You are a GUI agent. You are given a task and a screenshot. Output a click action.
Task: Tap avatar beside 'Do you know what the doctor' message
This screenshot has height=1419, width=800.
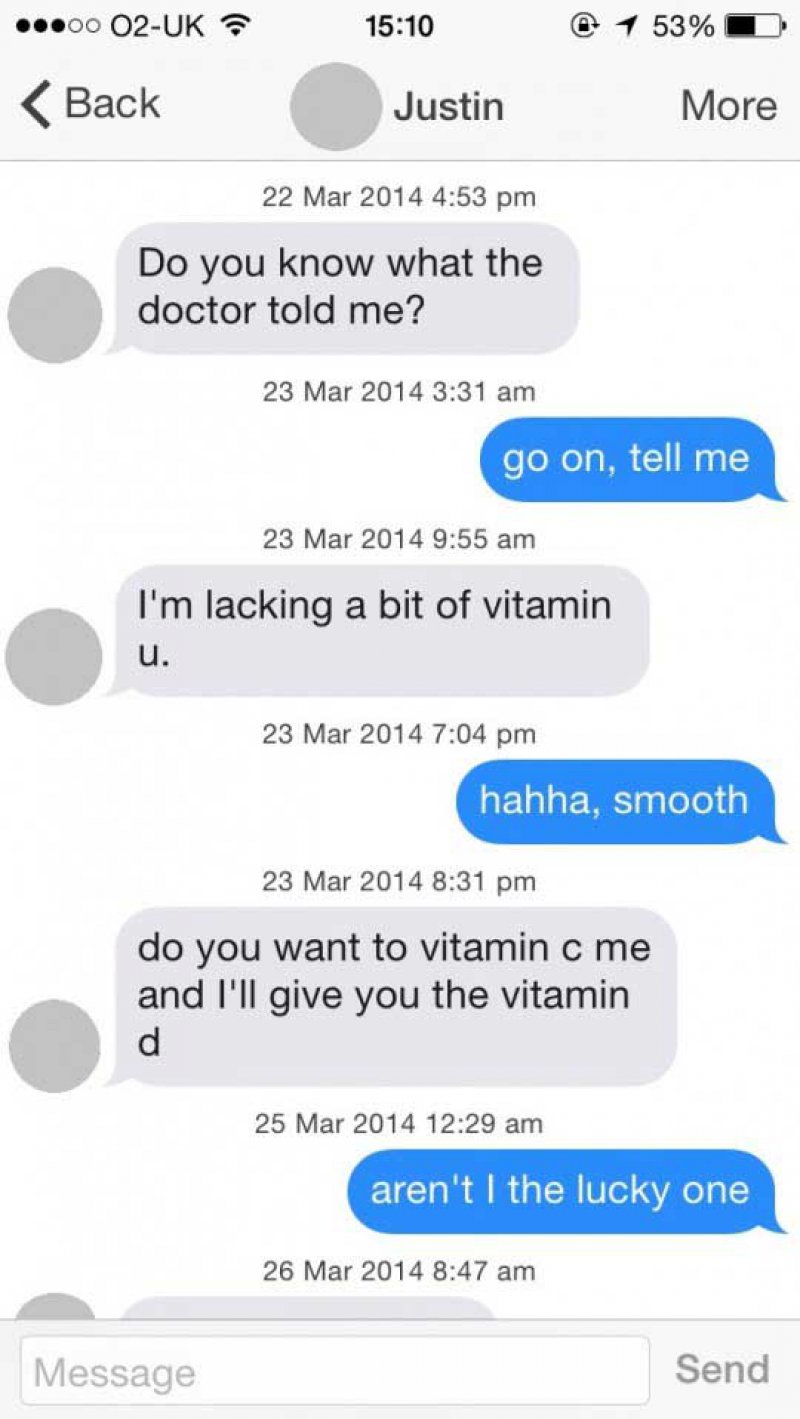tap(54, 315)
